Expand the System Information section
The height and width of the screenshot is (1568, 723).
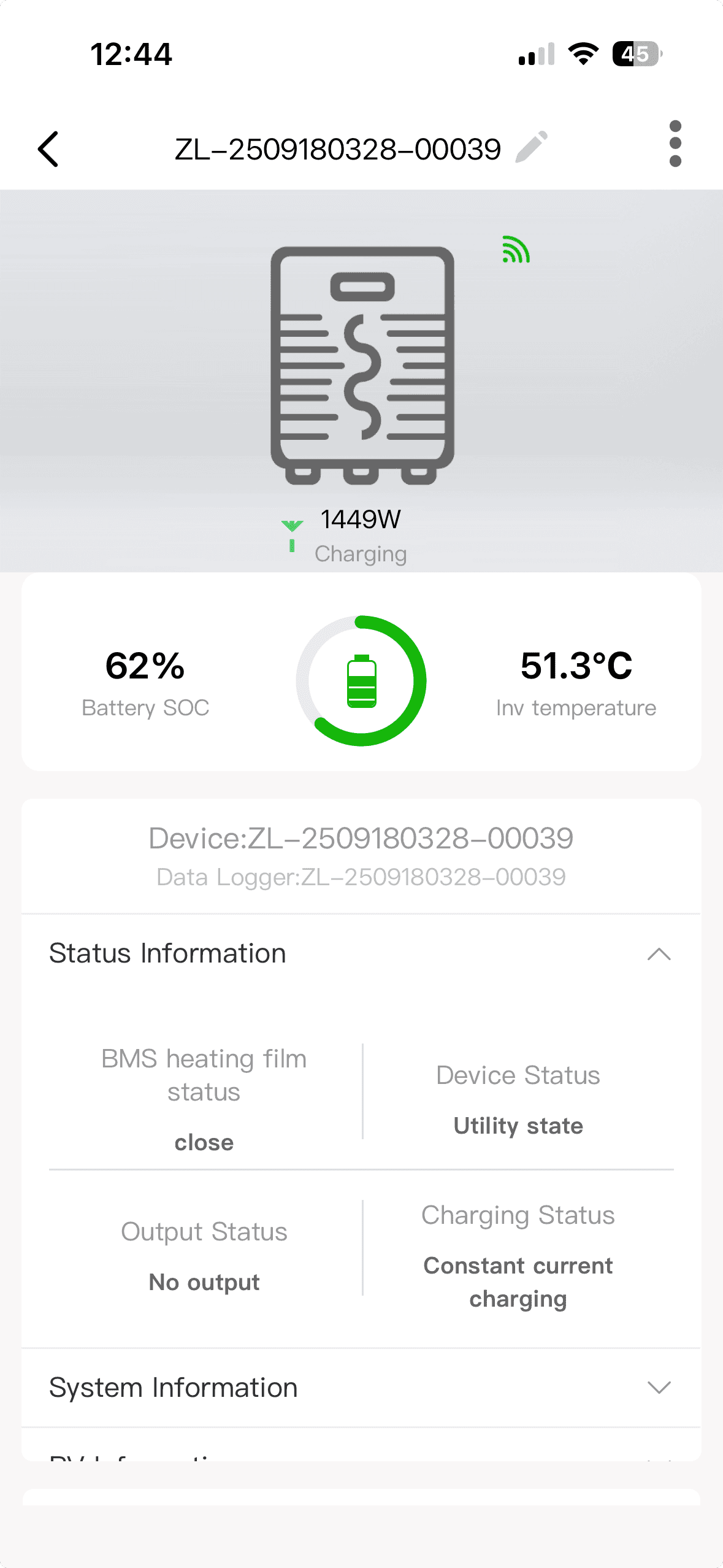pos(659,1388)
